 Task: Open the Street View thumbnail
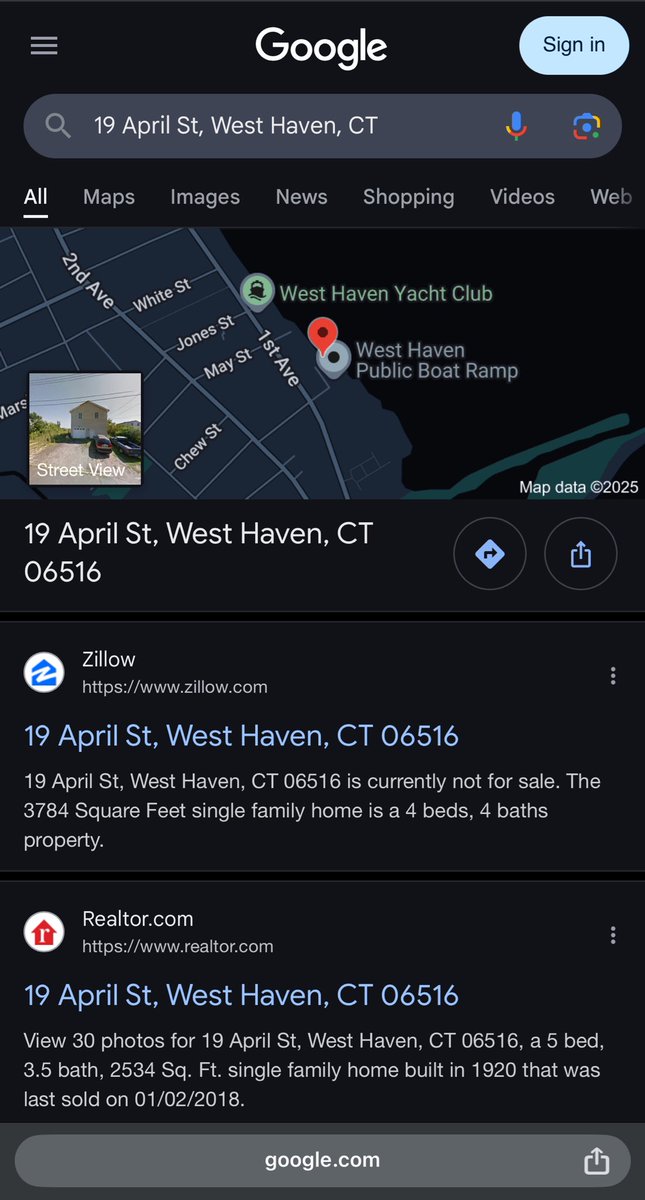pos(85,428)
